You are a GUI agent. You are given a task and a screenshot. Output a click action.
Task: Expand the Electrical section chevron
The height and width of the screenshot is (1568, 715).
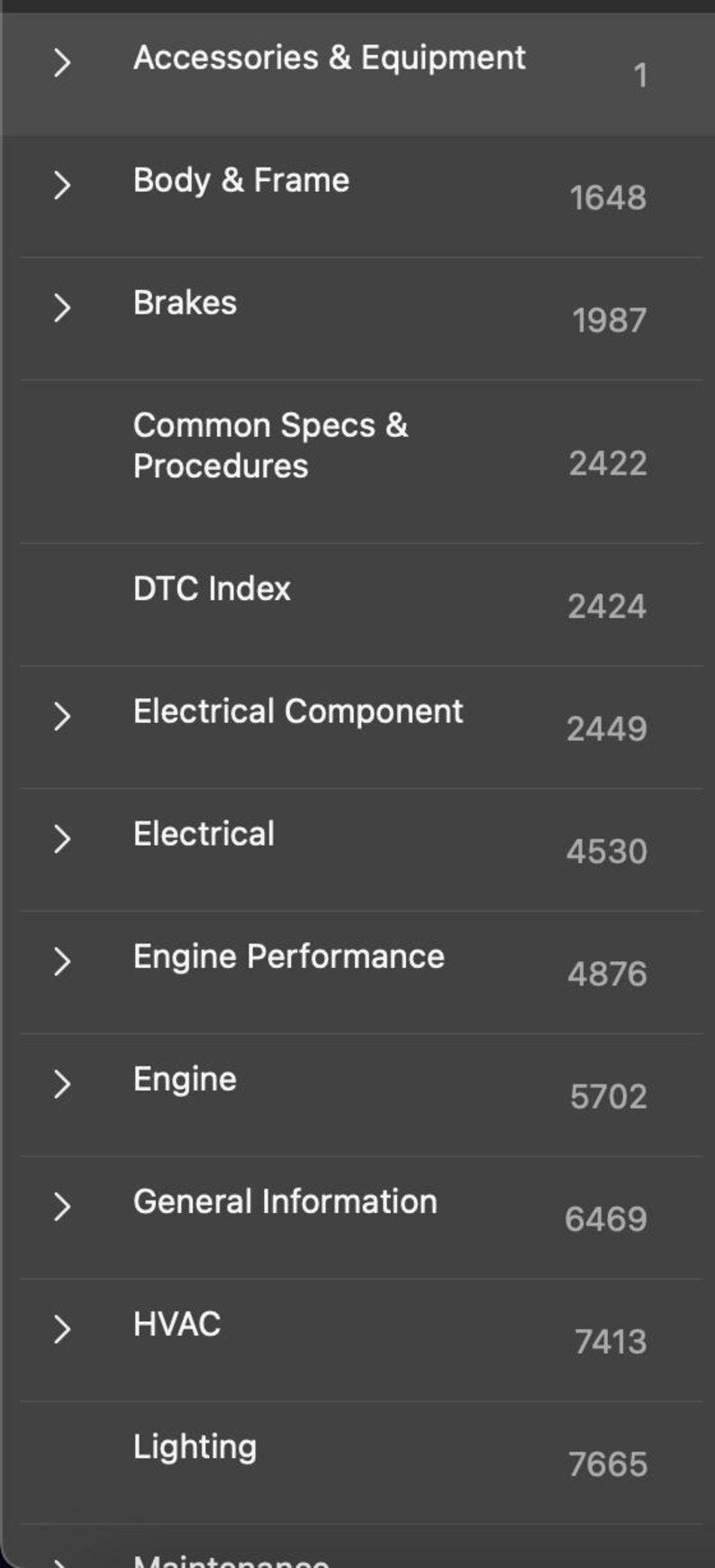(x=63, y=838)
